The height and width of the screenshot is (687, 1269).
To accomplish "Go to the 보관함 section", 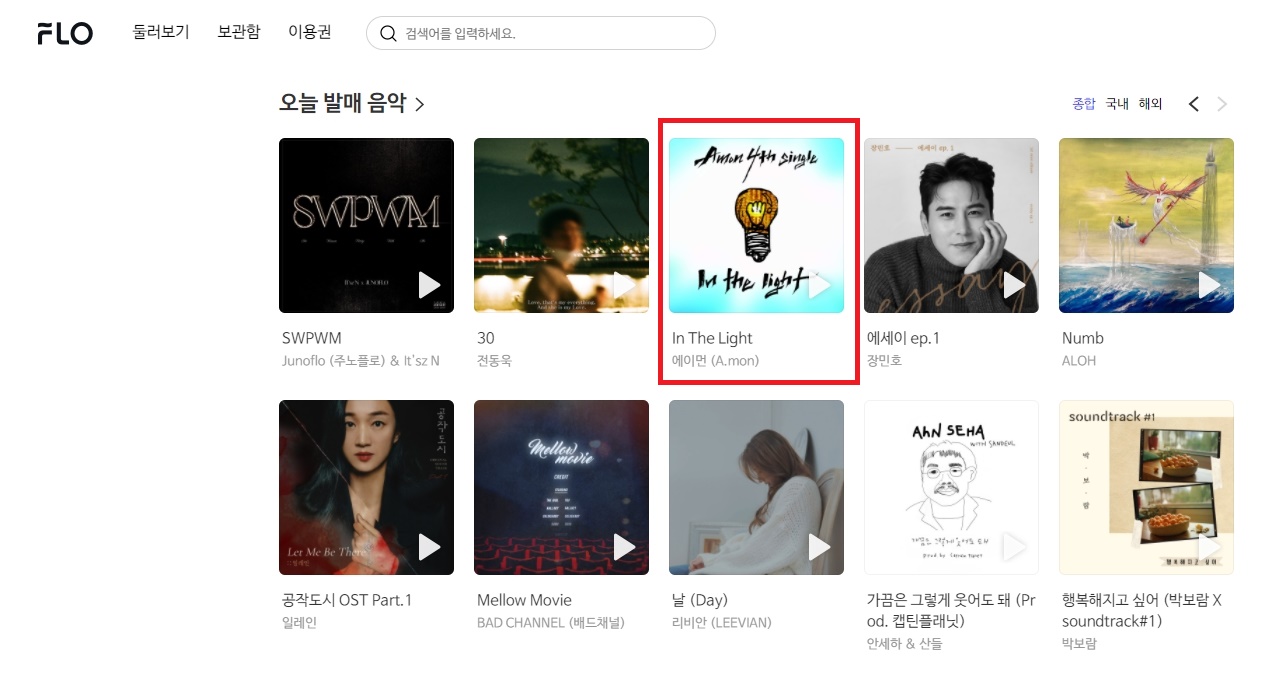I will (x=238, y=32).
